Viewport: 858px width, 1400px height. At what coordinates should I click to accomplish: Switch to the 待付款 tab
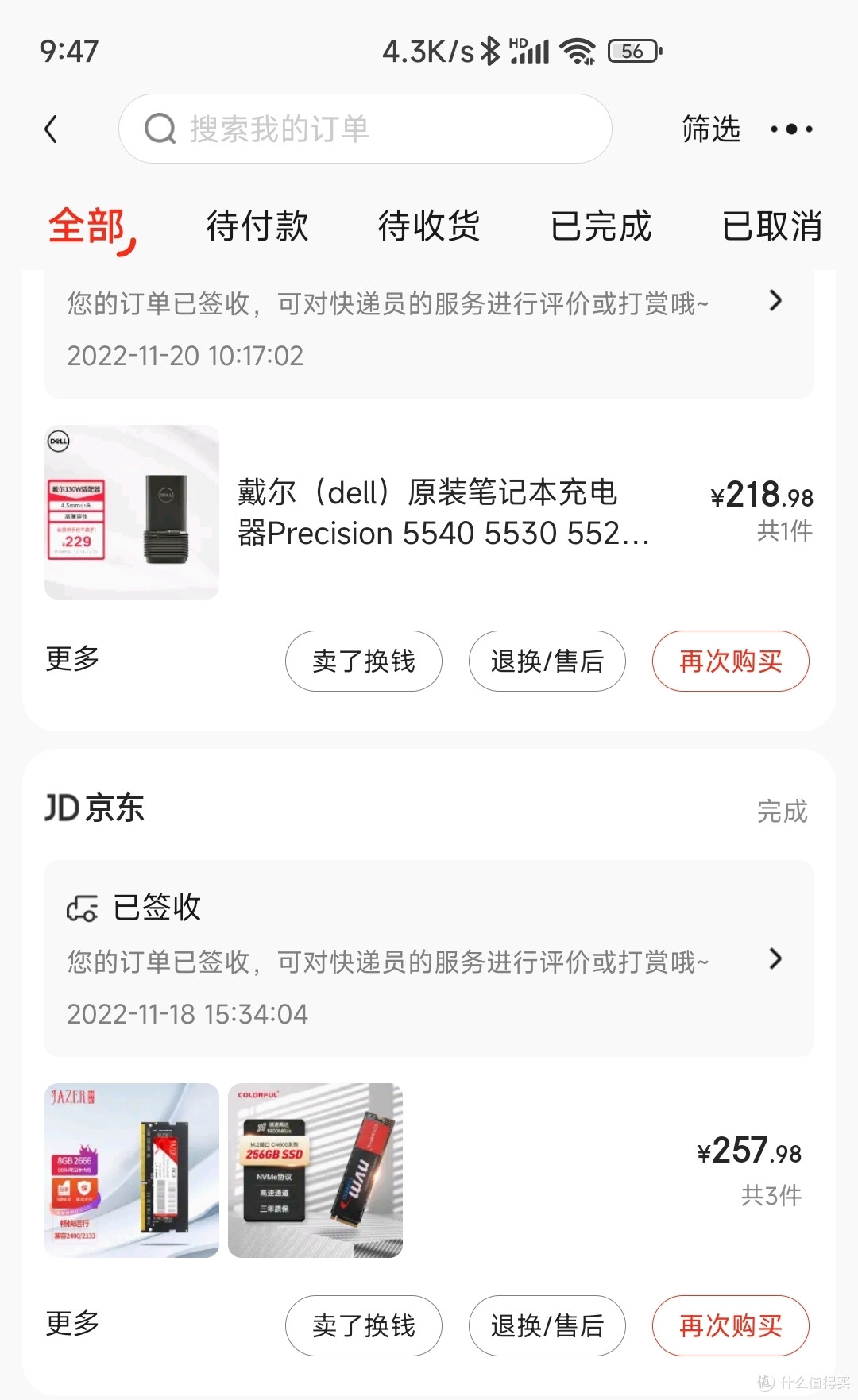257,226
